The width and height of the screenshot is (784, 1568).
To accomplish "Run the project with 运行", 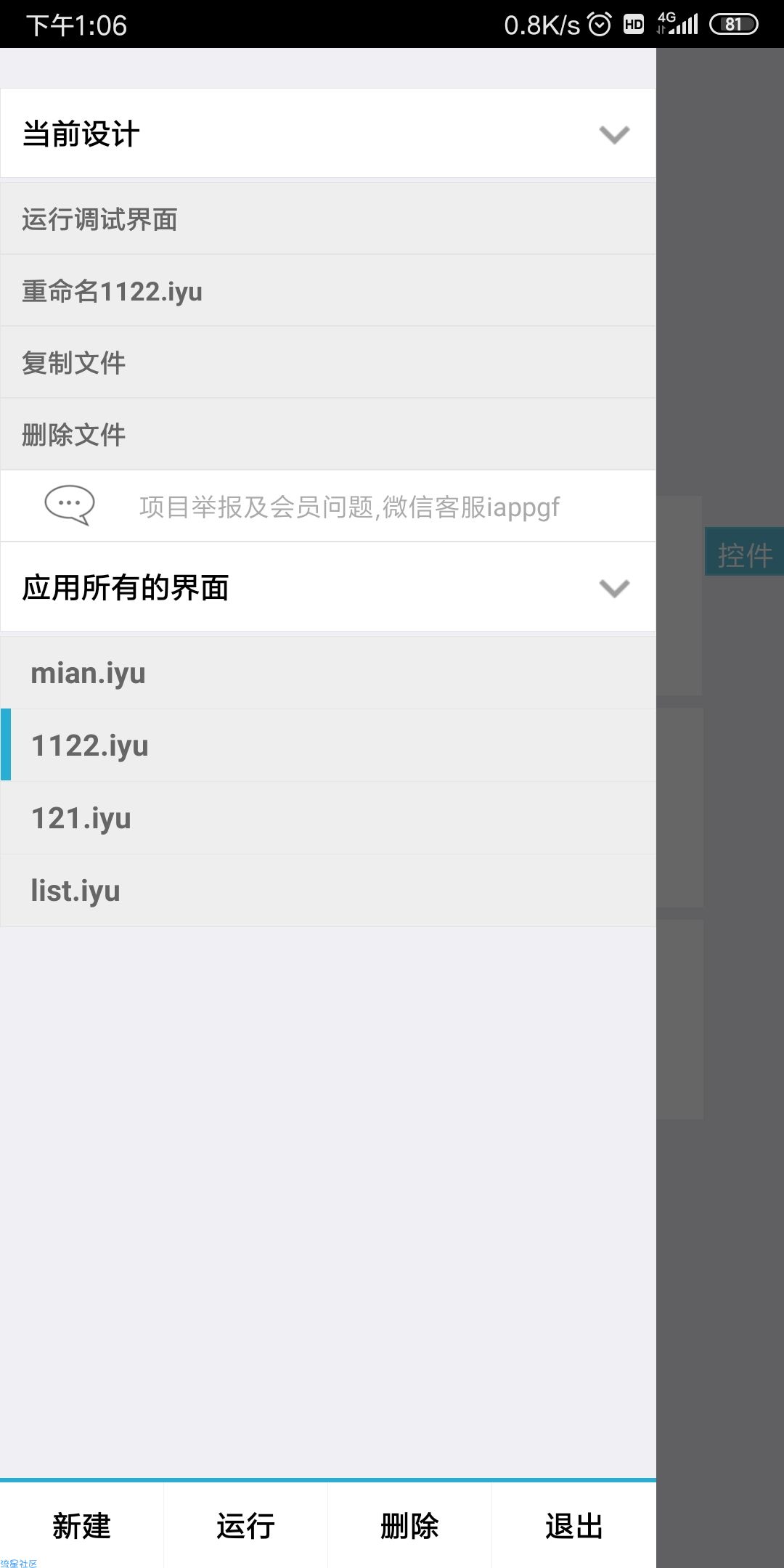I will point(245,1525).
